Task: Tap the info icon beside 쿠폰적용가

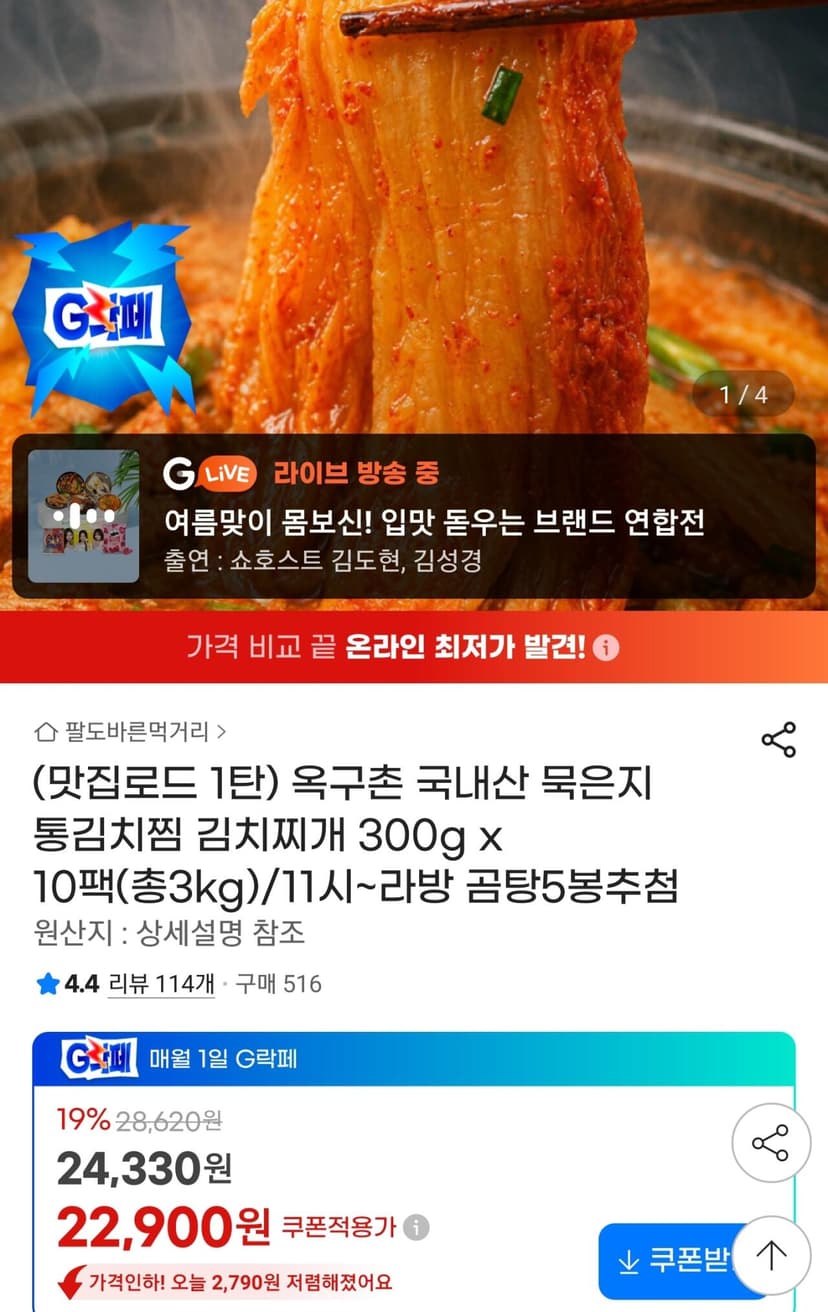Action: tap(417, 1227)
